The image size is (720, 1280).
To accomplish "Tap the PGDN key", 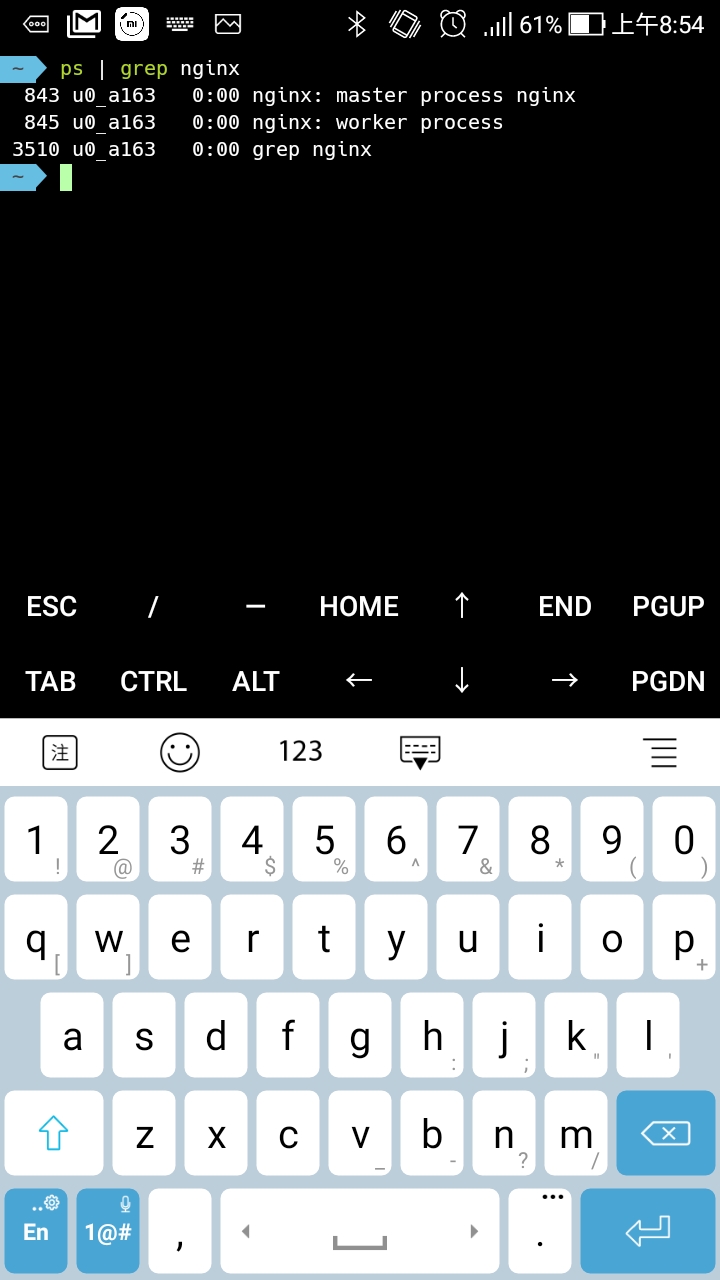I will [668, 681].
